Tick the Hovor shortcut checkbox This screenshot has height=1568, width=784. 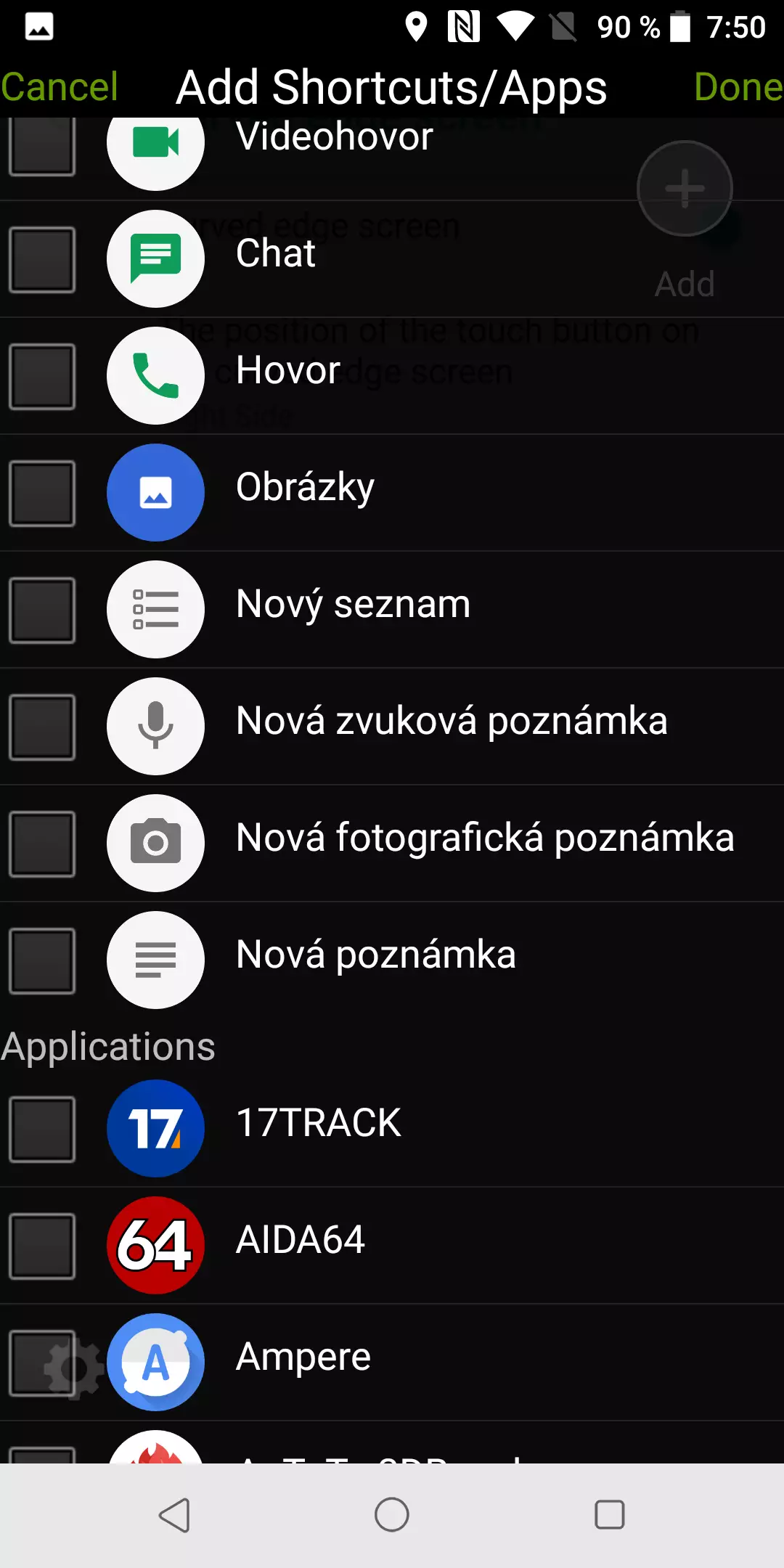coord(42,377)
